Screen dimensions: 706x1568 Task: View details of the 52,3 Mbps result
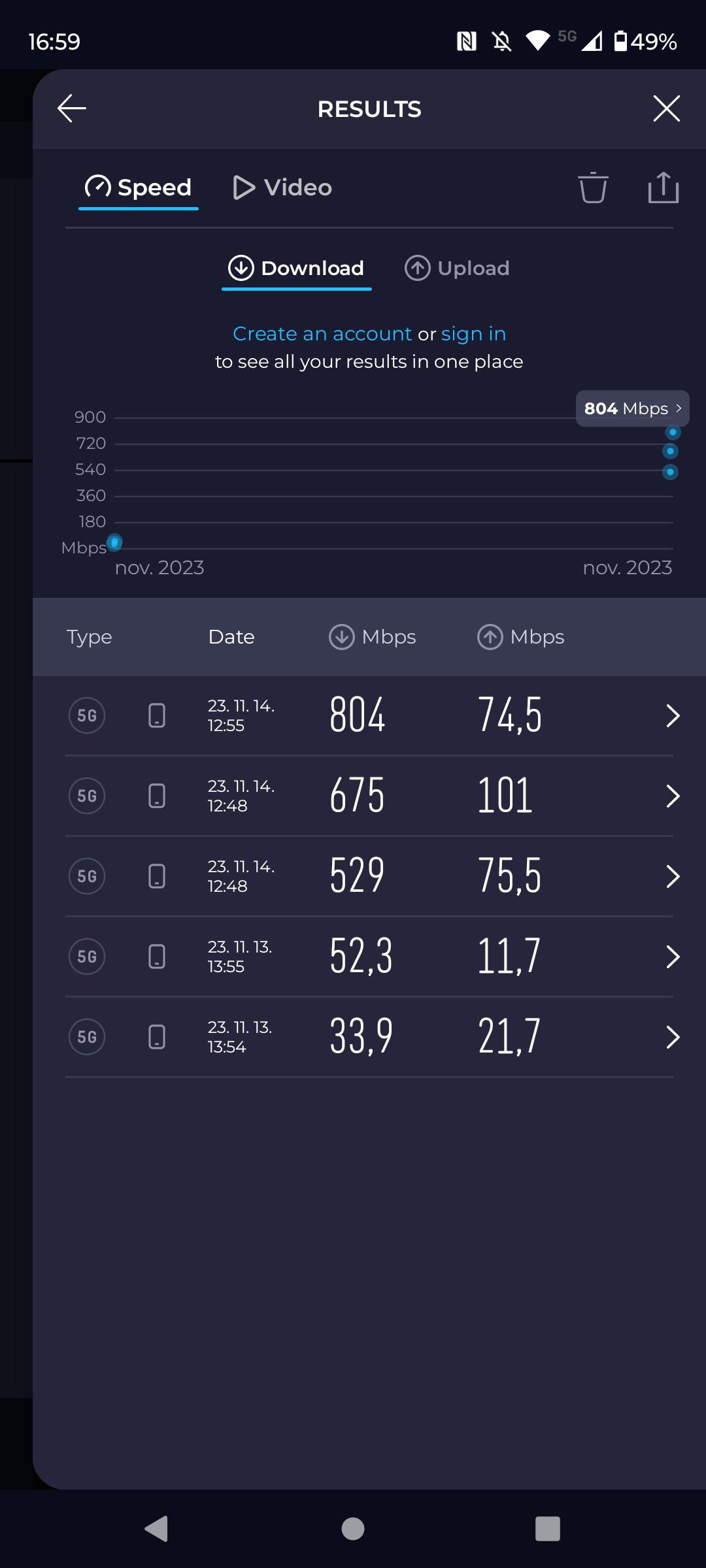pyautogui.click(x=369, y=957)
